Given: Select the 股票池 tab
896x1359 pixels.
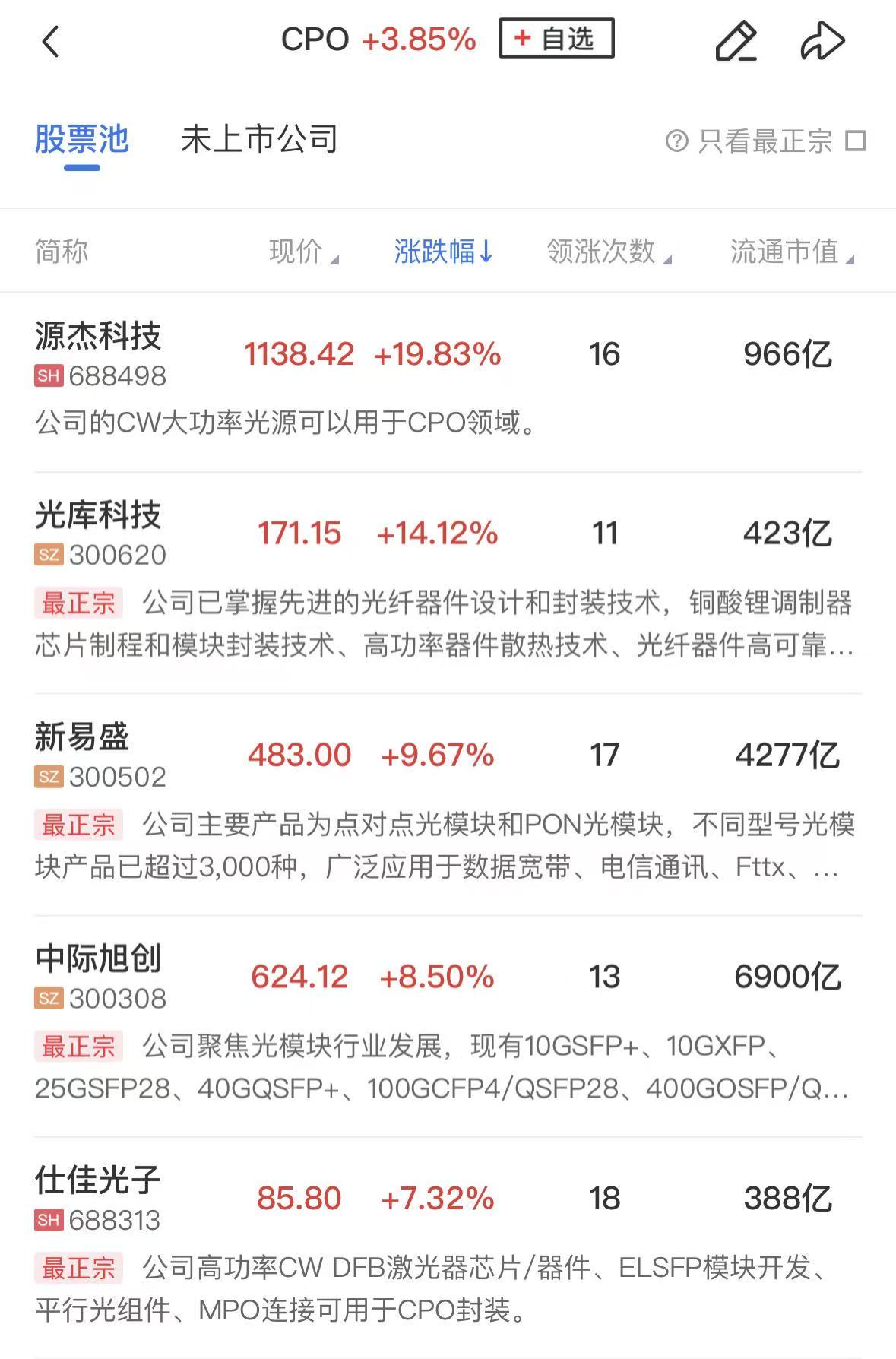Looking at the screenshot, I should (82, 140).
